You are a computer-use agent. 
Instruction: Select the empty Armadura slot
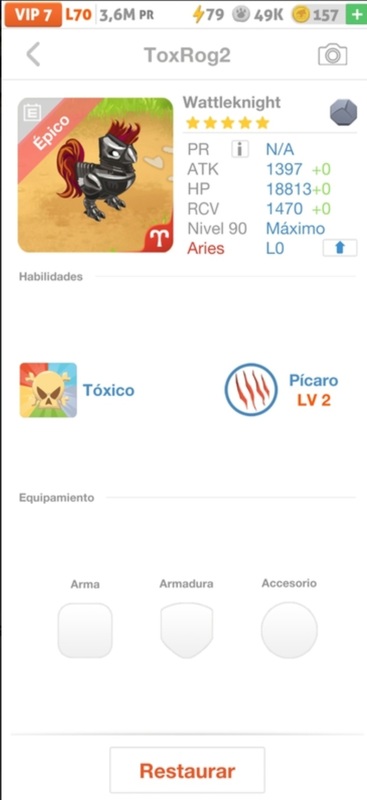186,630
